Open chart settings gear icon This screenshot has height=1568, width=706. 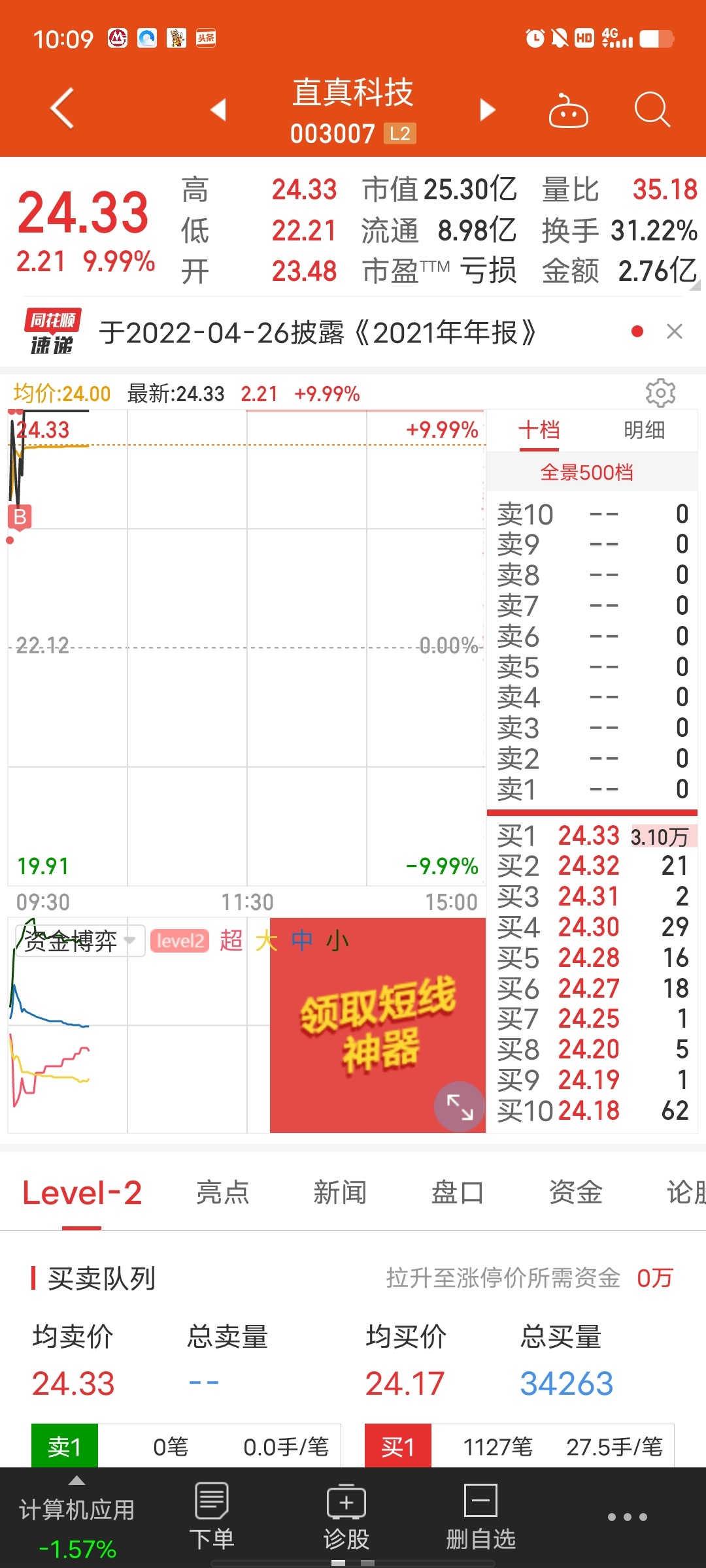pyautogui.click(x=660, y=393)
